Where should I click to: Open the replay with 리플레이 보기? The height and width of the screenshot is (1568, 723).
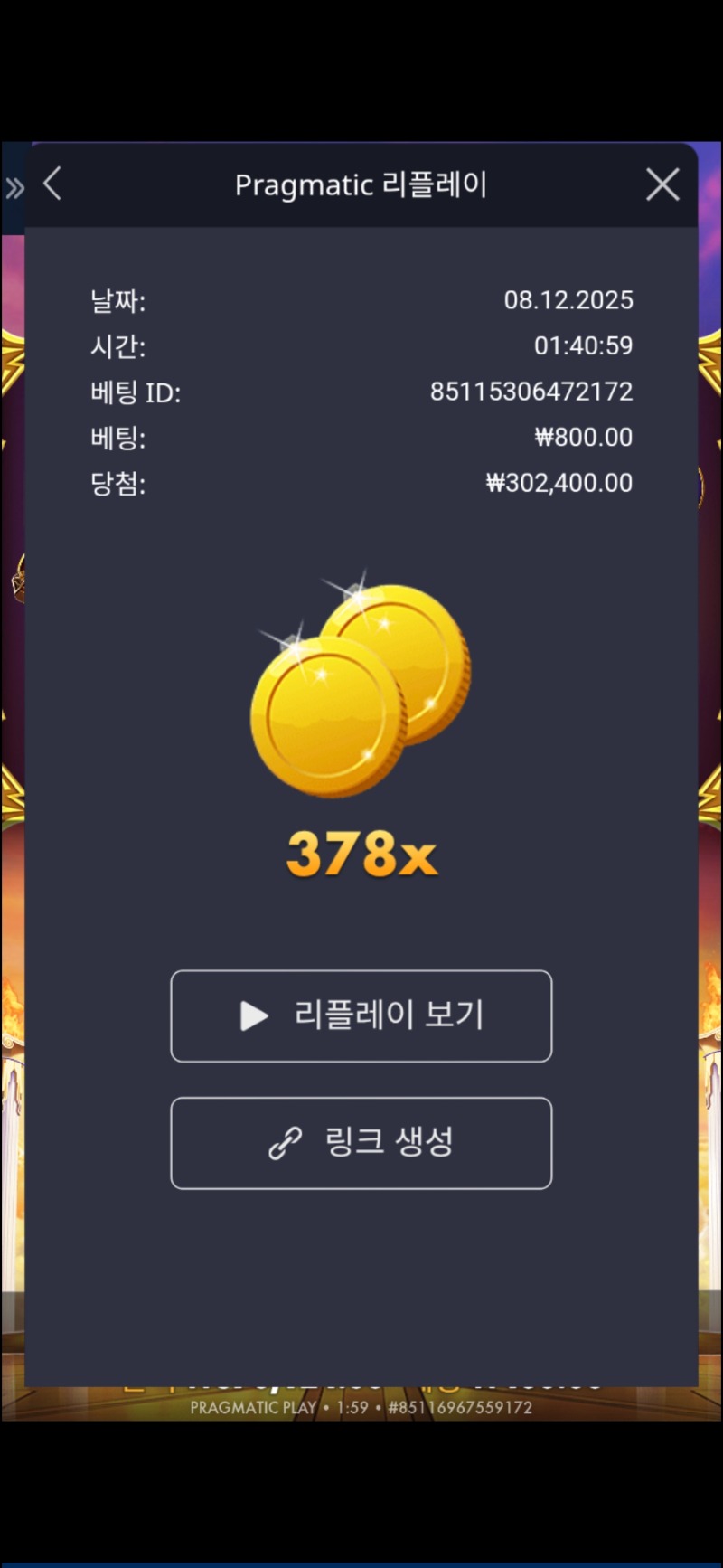(361, 1015)
